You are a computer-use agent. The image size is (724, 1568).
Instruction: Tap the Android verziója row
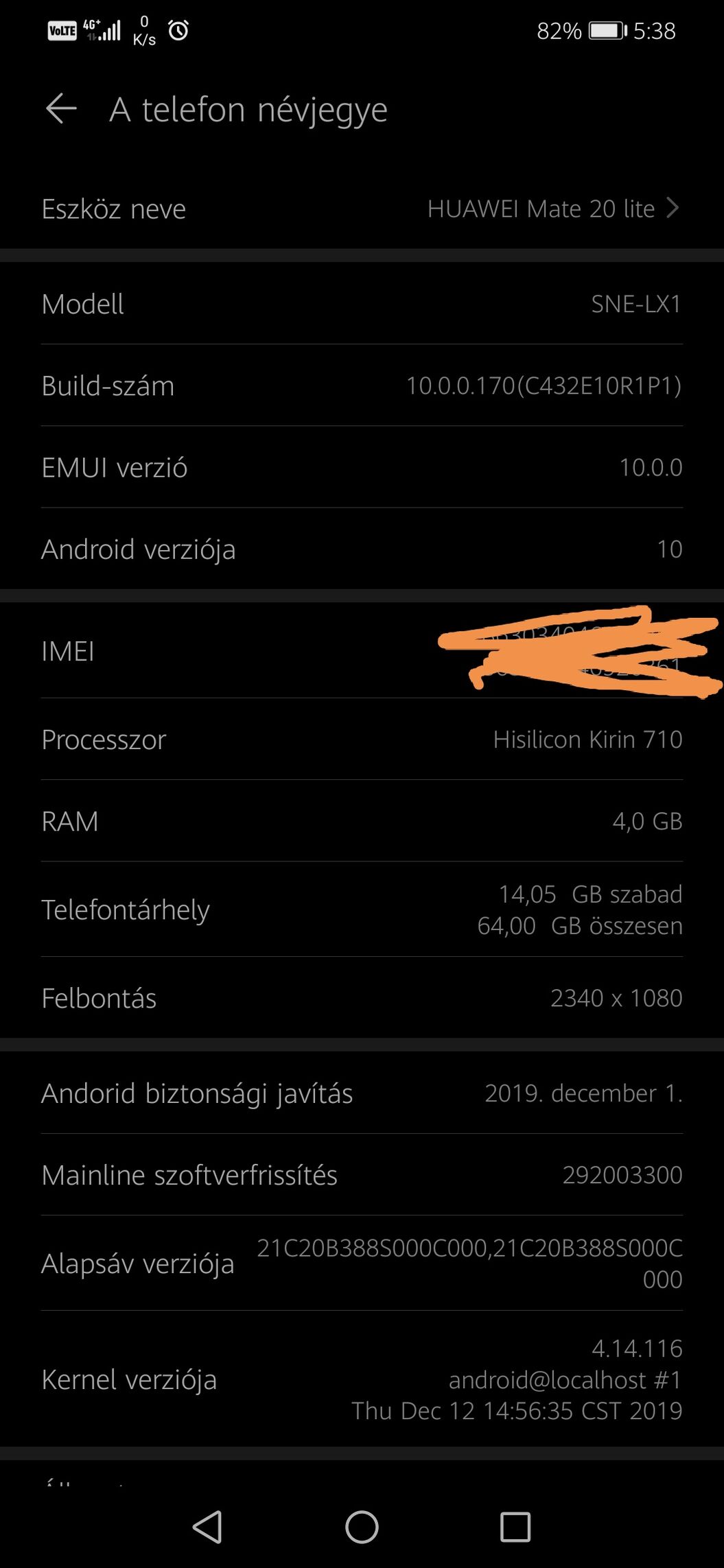click(362, 549)
